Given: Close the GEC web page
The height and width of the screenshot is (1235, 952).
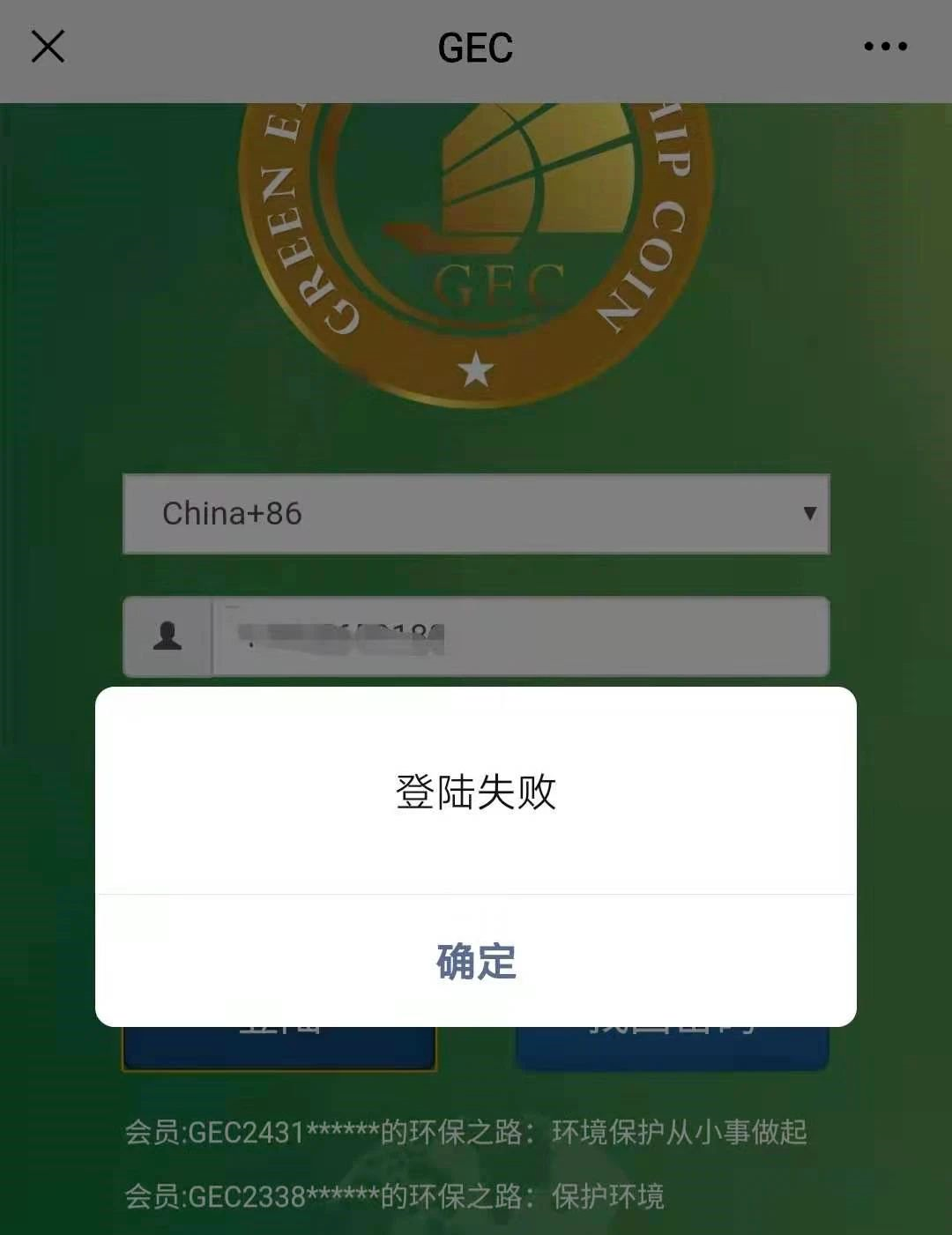Looking at the screenshot, I should pos(48,46).
